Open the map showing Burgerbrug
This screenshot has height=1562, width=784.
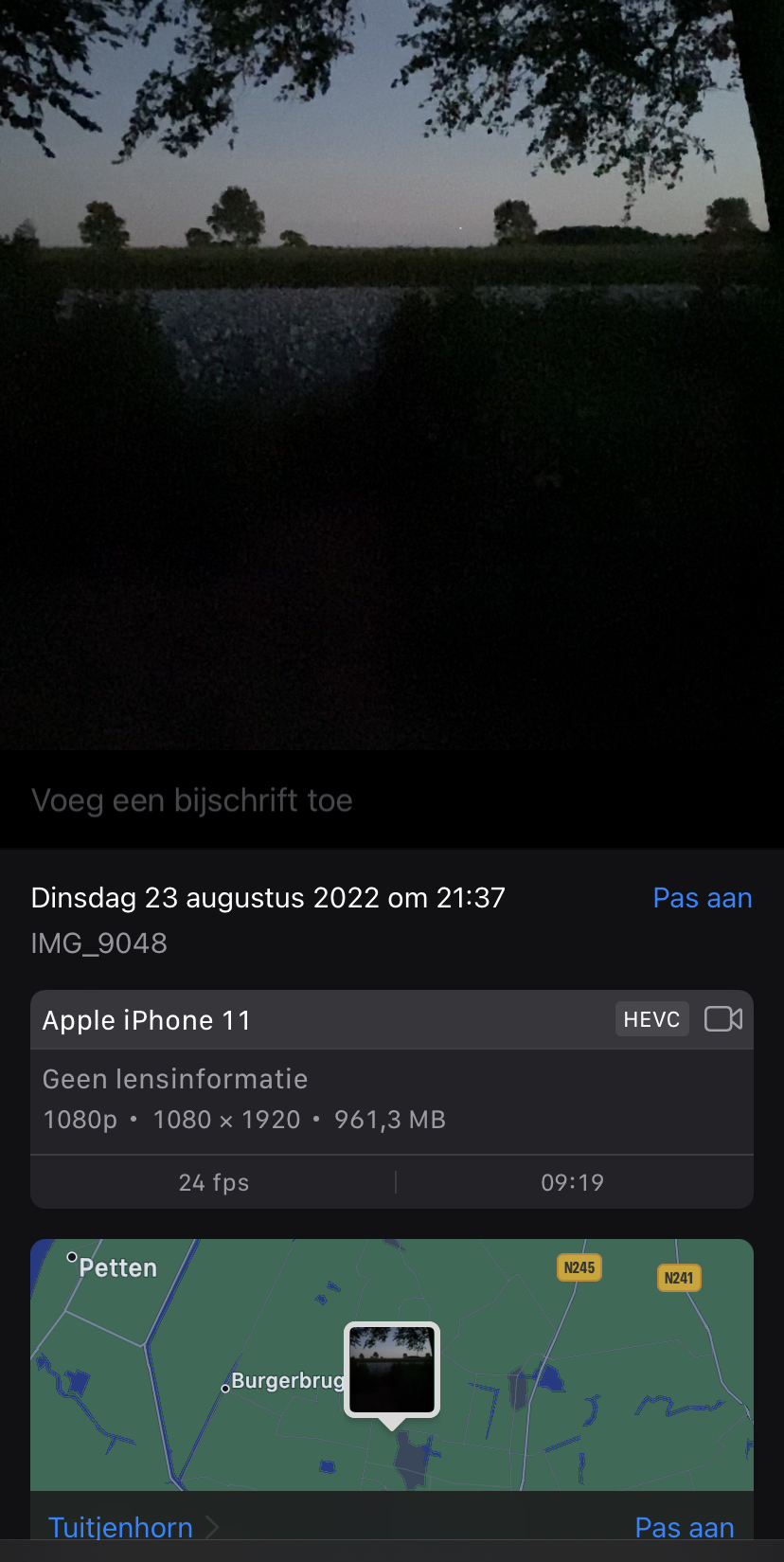pyautogui.click(x=392, y=1365)
